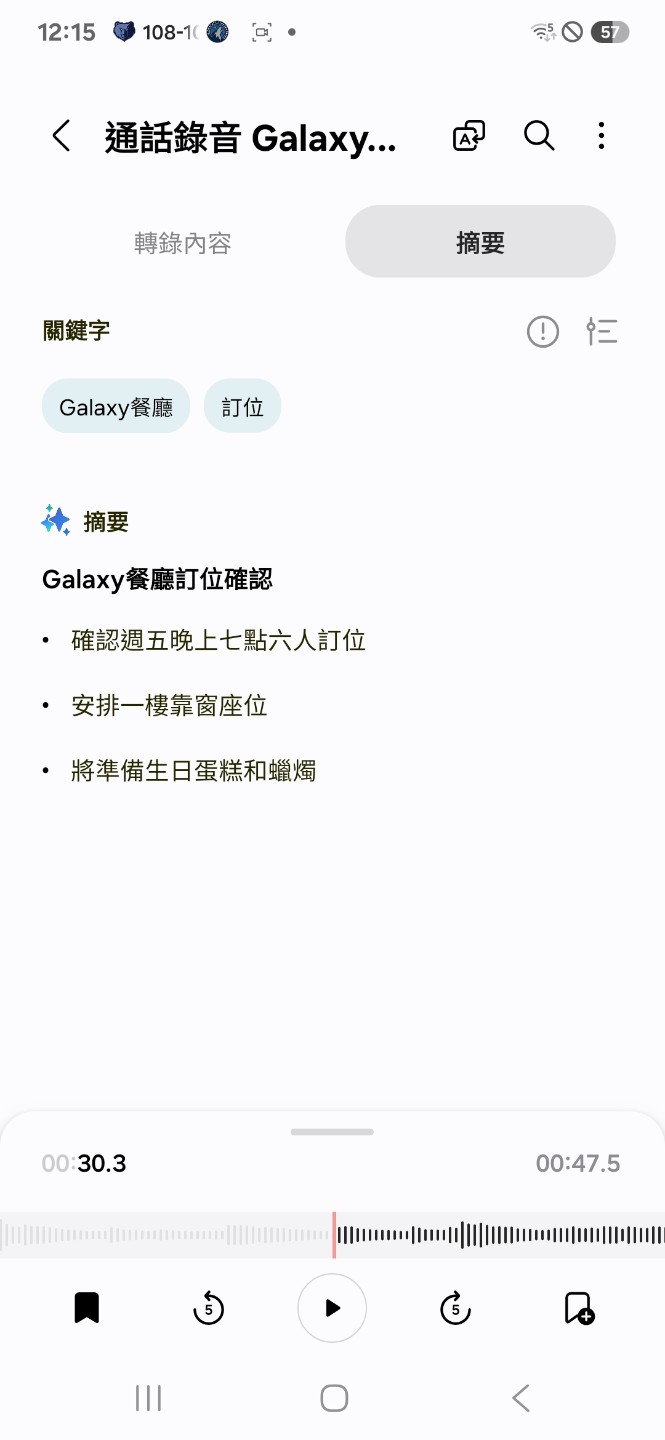Open the translate icon in the app bar

click(x=469, y=136)
